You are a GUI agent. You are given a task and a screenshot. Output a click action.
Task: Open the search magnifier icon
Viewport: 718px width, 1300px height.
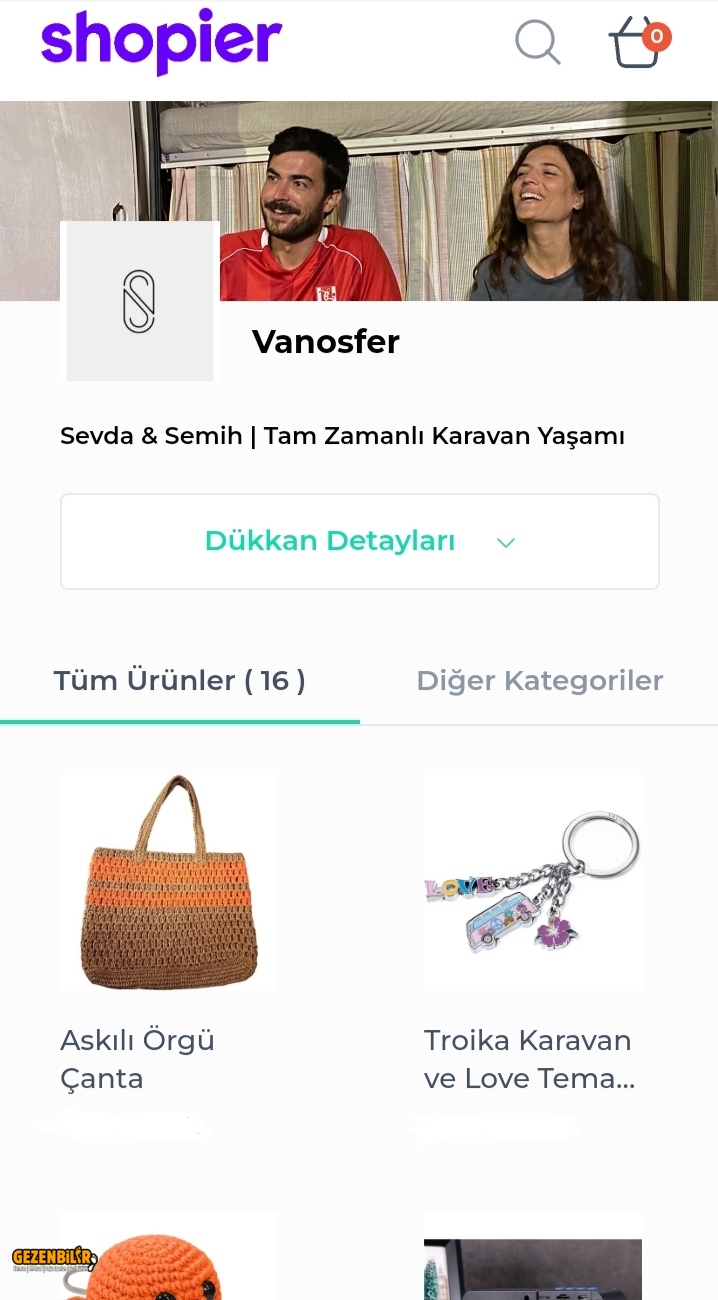[x=537, y=42]
